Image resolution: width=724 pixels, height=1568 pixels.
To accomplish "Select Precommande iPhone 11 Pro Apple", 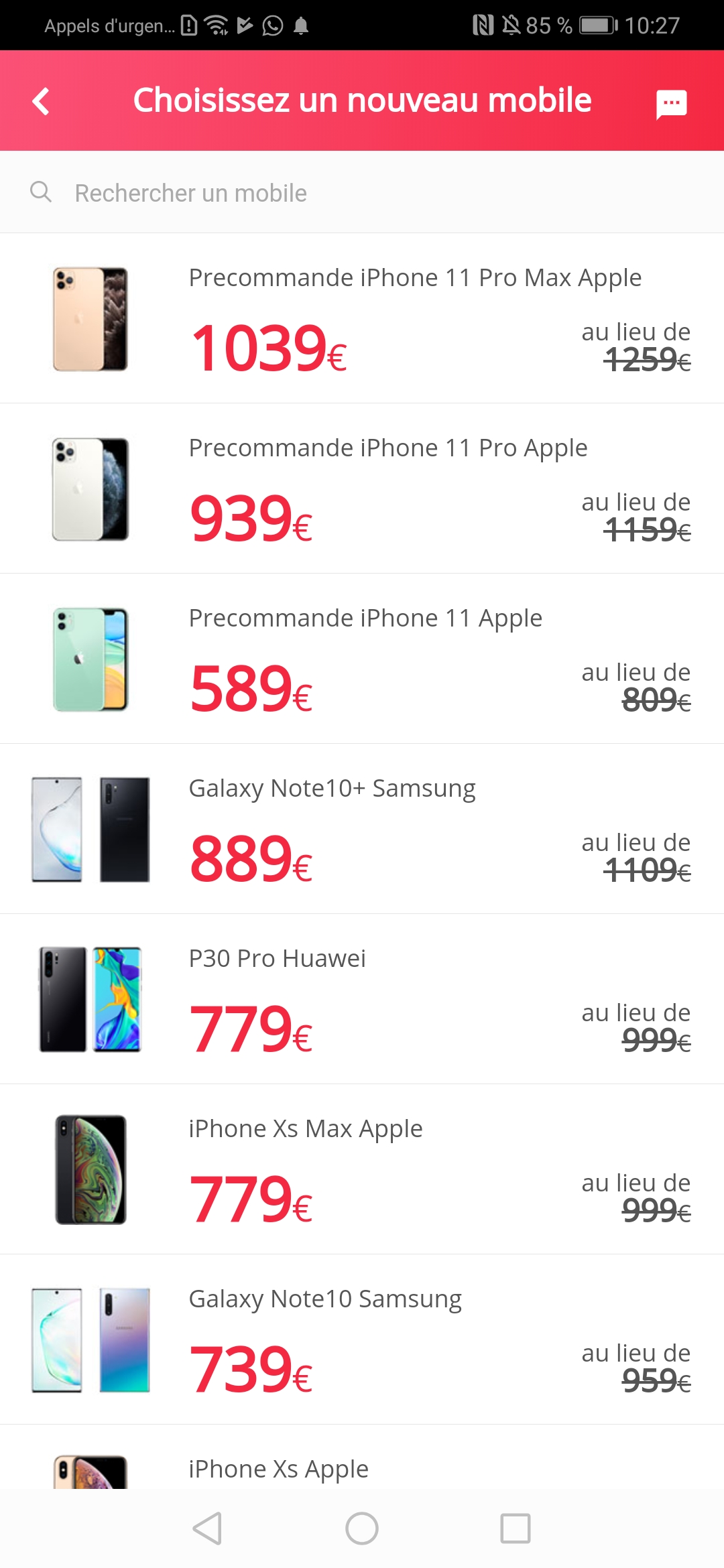I will (362, 488).
